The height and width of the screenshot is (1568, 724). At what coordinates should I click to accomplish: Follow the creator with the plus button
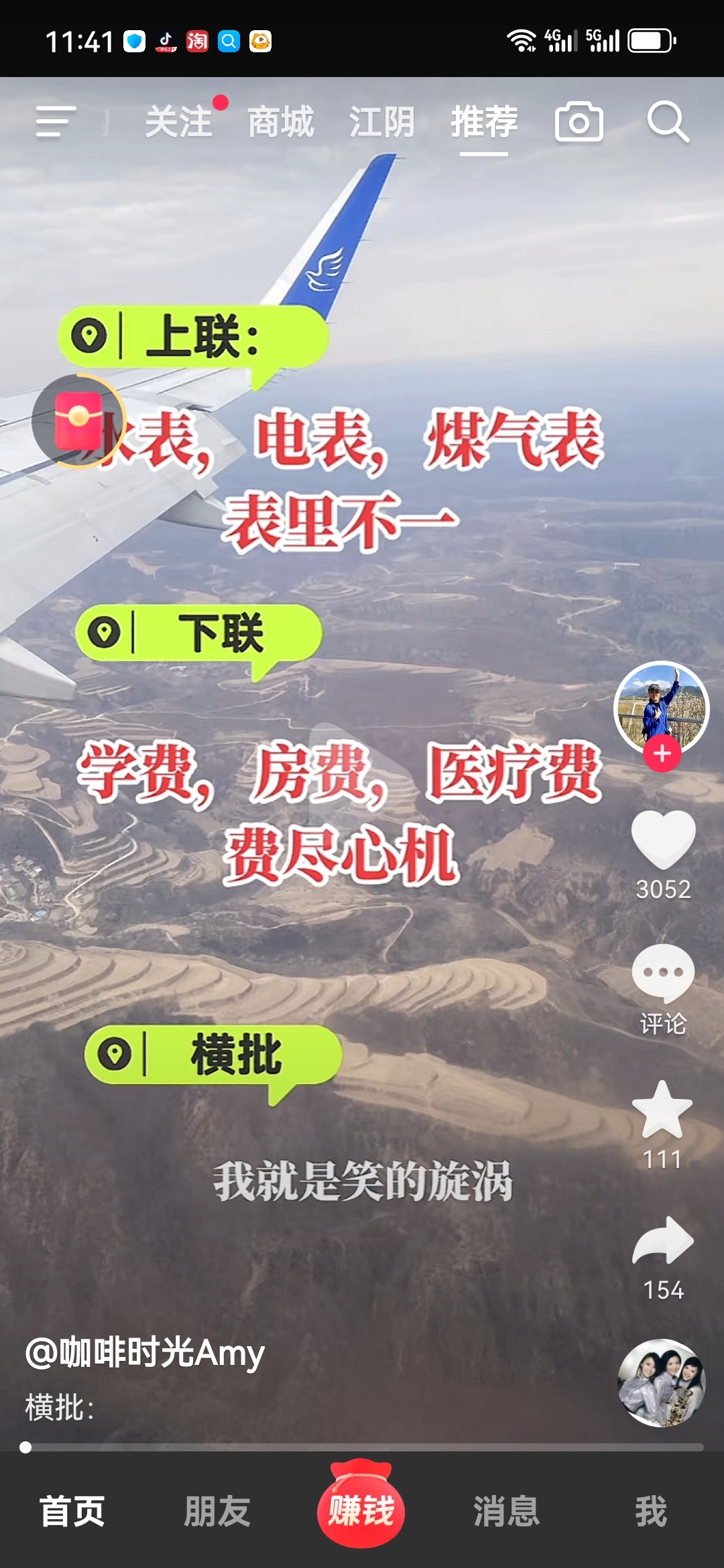[662, 754]
